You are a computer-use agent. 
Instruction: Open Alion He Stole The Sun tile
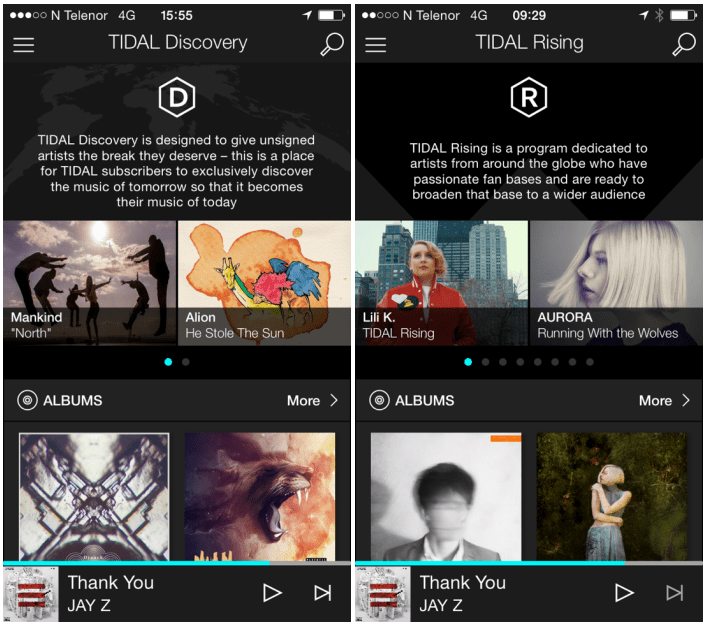click(264, 283)
